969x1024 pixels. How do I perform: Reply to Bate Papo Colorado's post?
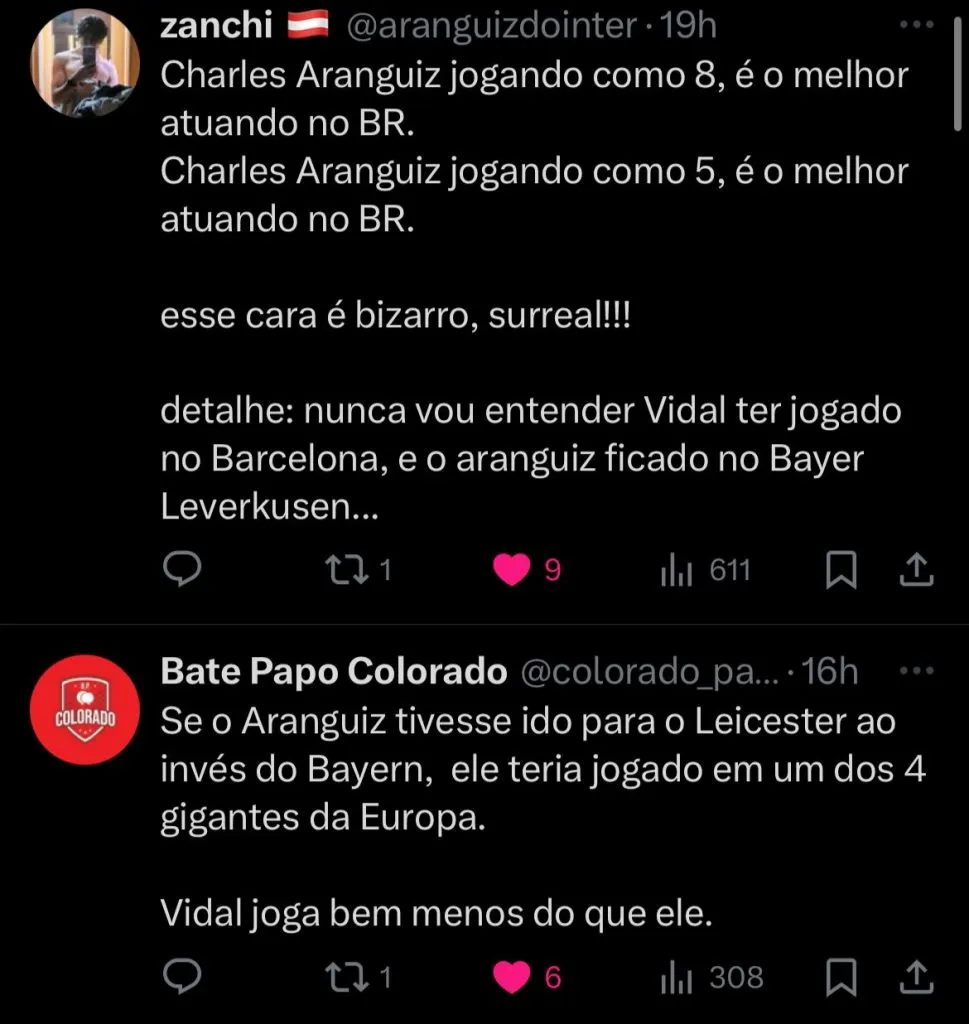[x=182, y=976]
